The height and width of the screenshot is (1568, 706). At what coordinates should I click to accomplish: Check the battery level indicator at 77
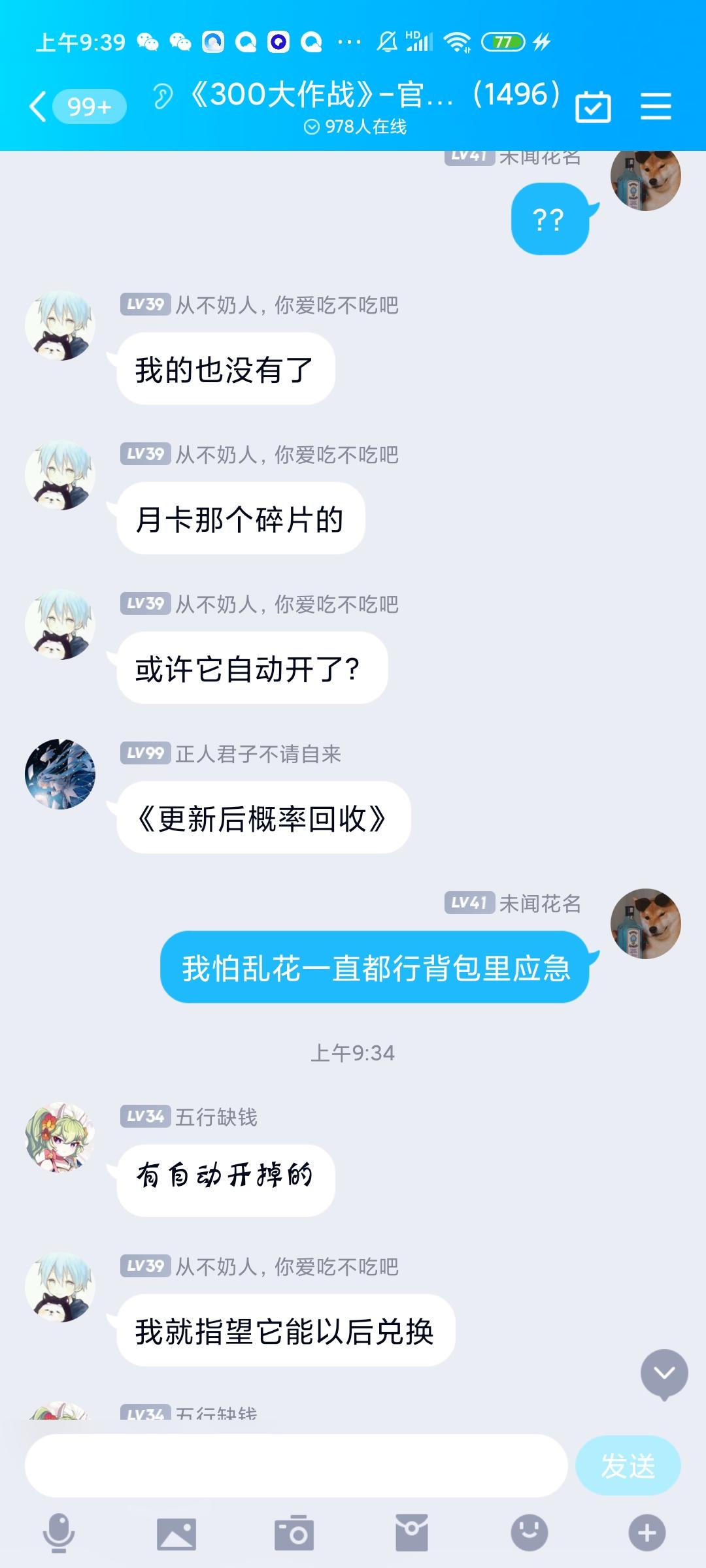pyautogui.click(x=503, y=41)
